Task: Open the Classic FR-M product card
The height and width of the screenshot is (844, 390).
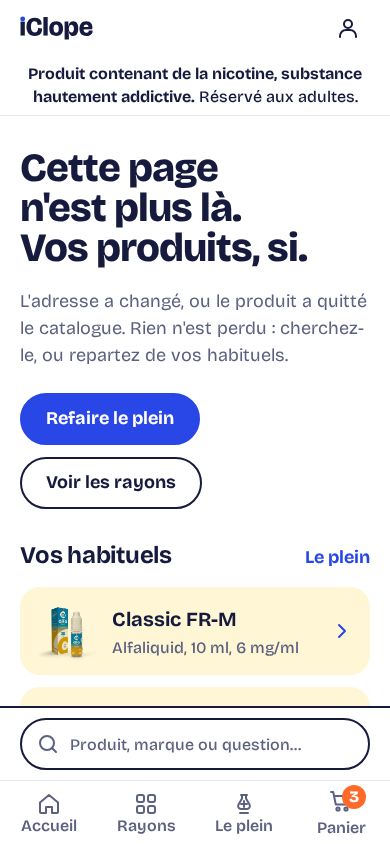Action: (x=195, y=631)
